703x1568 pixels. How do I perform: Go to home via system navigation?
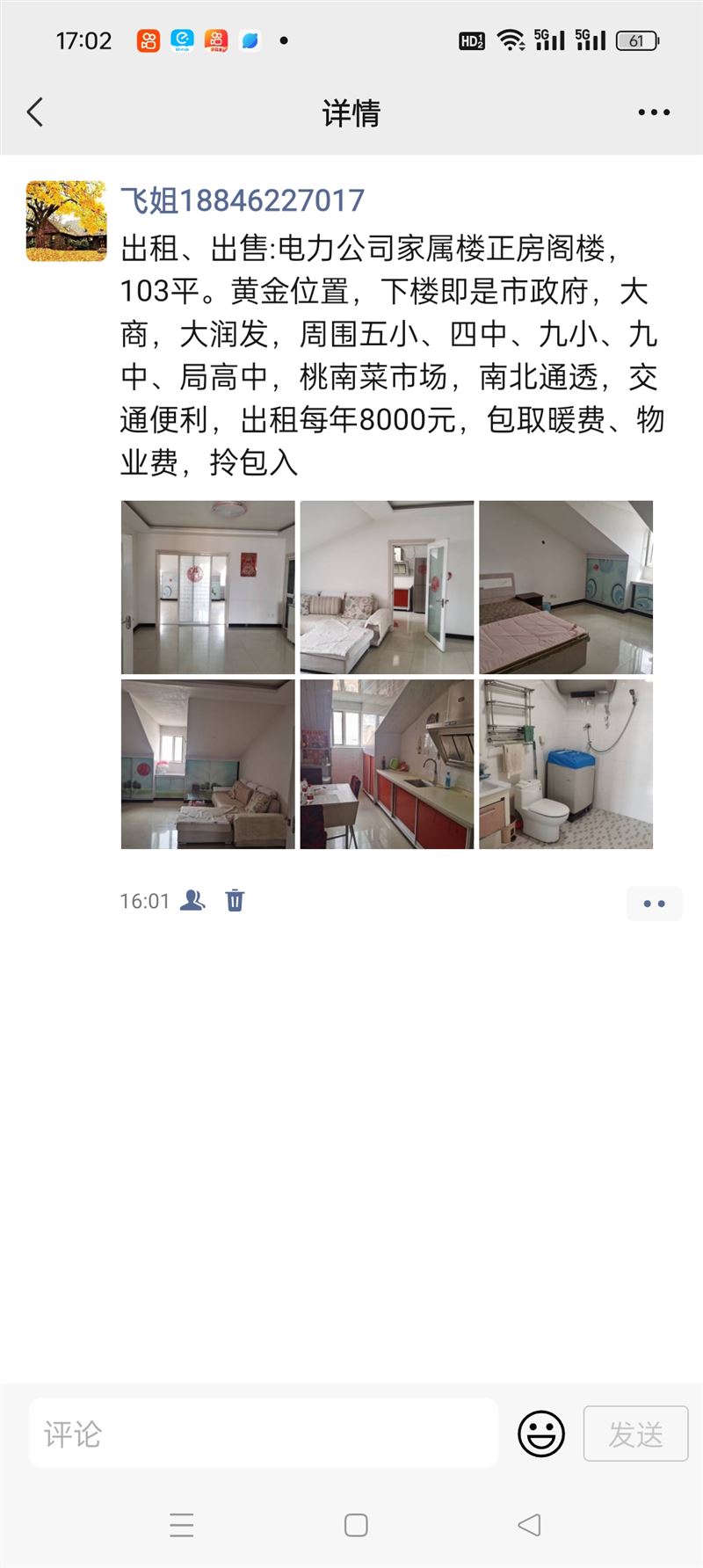(356, 1525)
